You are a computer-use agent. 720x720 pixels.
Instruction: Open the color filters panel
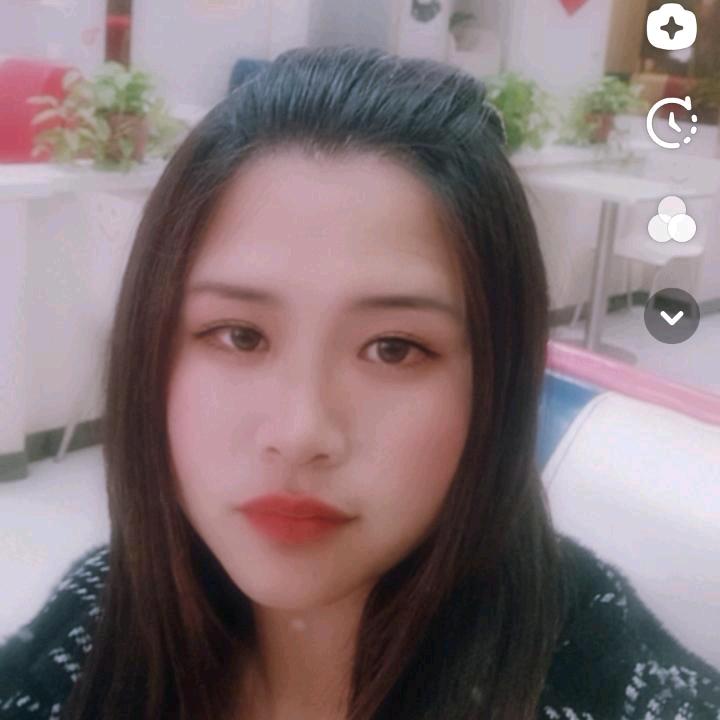(671, 220)
